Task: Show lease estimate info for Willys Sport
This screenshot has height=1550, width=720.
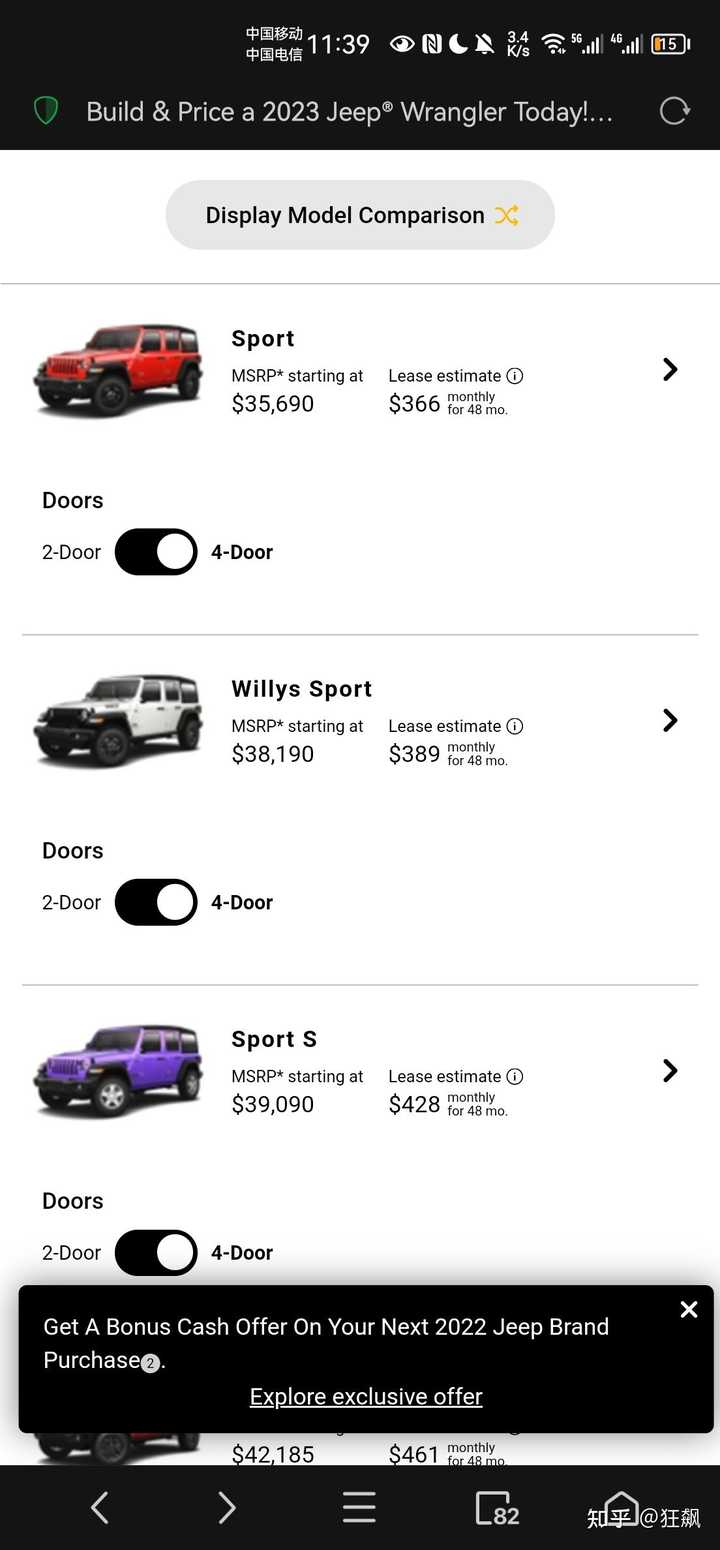Action: tap(515, 726)
